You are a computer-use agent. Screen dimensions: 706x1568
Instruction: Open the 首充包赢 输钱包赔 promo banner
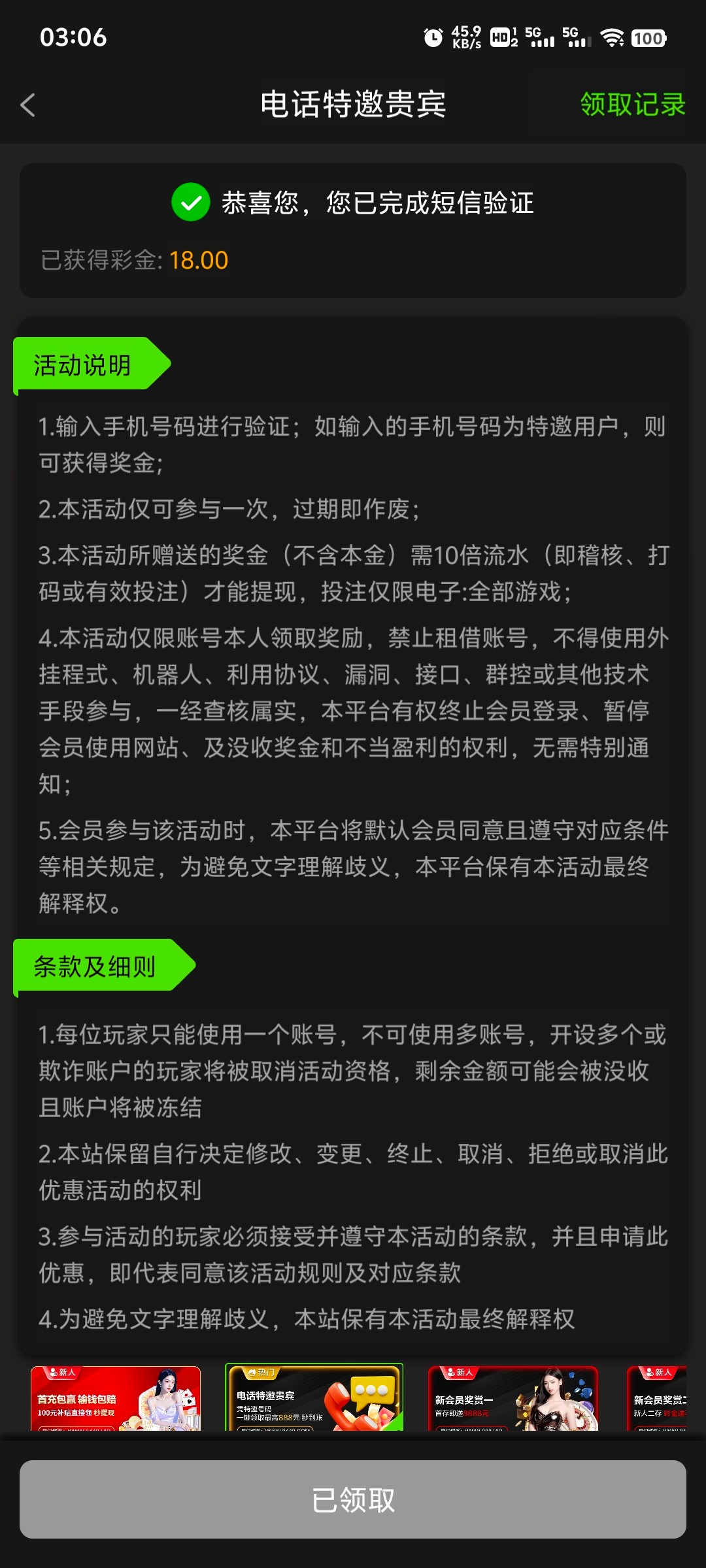point(116,1398)
